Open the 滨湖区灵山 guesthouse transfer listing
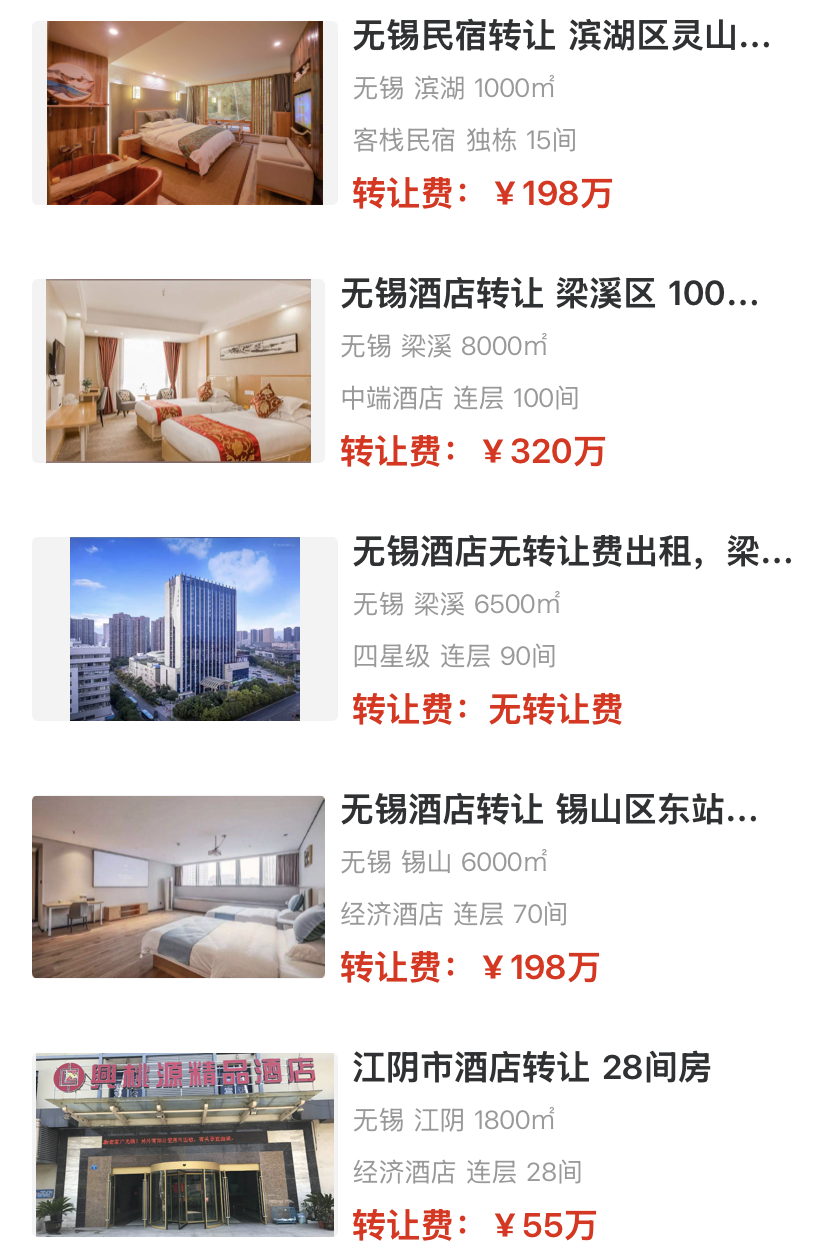Image resolution: width=828 pixels, height=1255 pixels. 560,38
